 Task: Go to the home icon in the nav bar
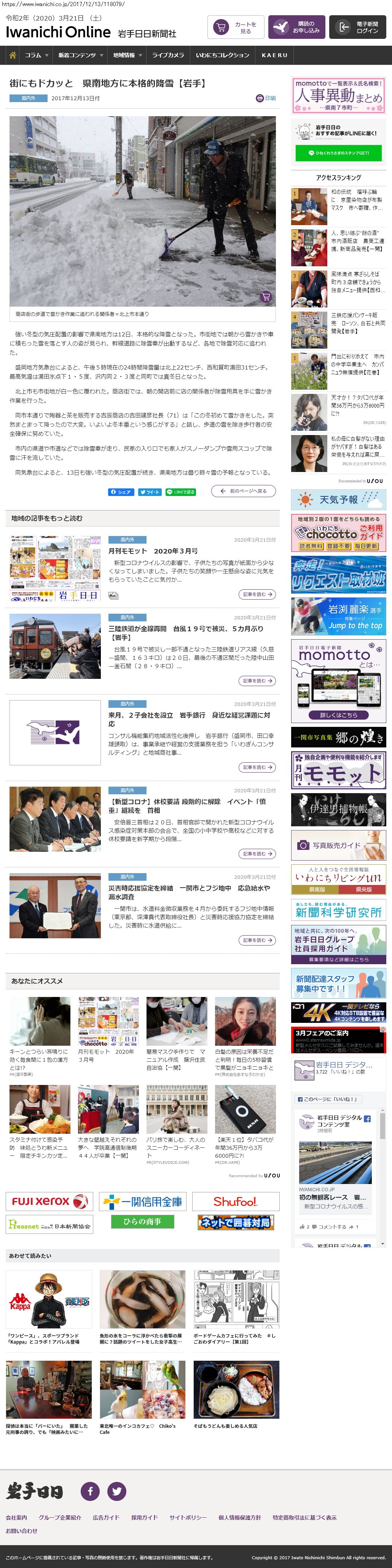(x=12, y=55)
